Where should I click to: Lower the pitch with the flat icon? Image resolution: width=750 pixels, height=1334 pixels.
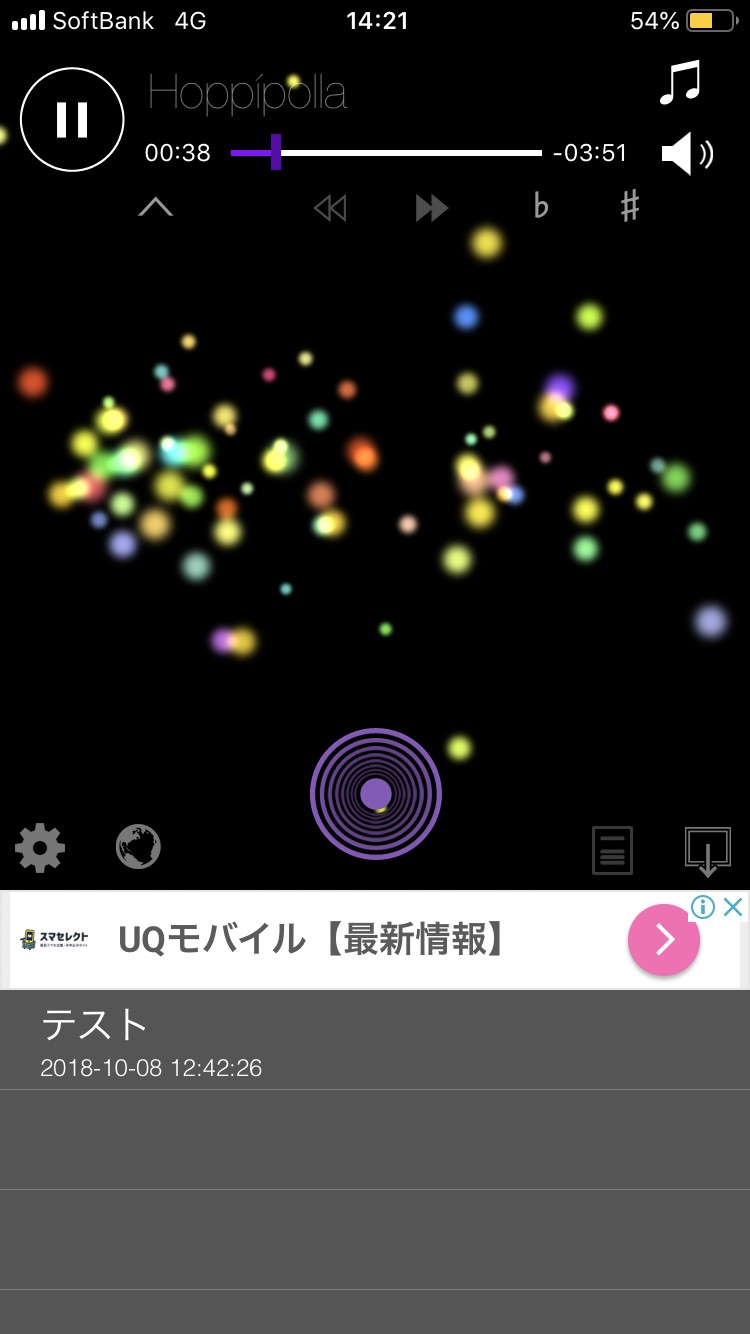[x=540, y=207]
